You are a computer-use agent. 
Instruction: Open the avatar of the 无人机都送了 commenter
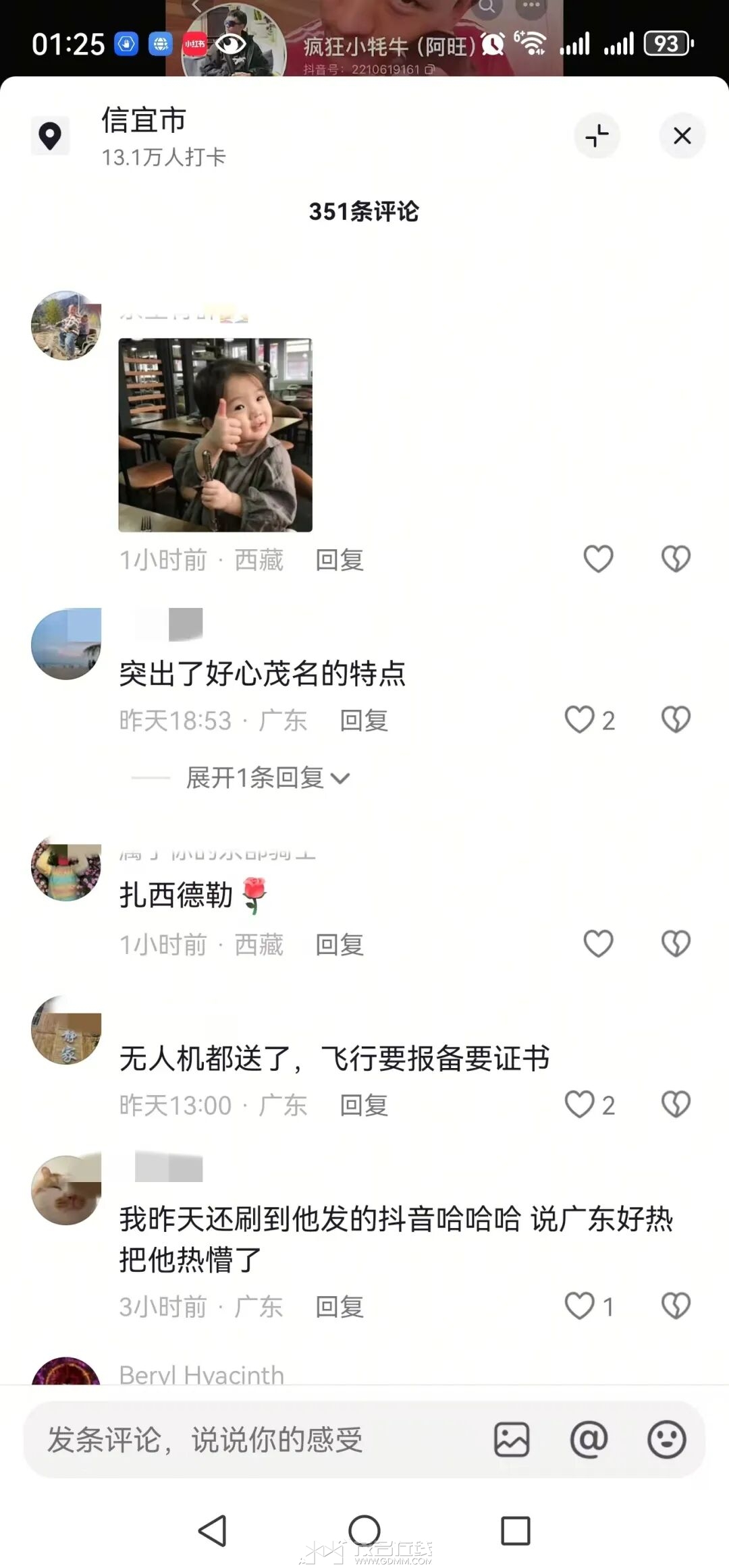coord(66,1030)
